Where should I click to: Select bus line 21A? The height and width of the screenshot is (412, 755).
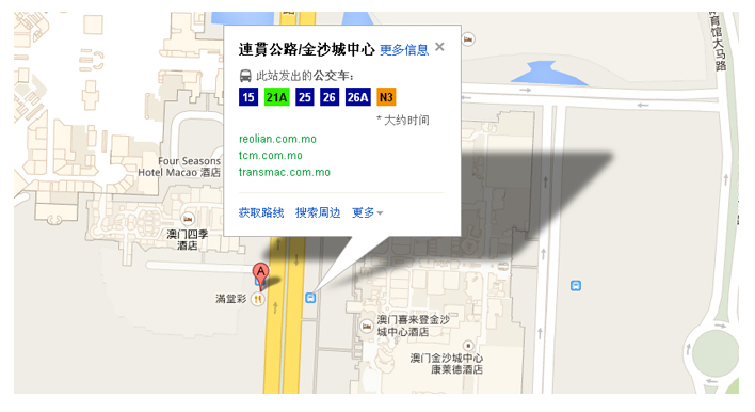click(x=276, y=97)
